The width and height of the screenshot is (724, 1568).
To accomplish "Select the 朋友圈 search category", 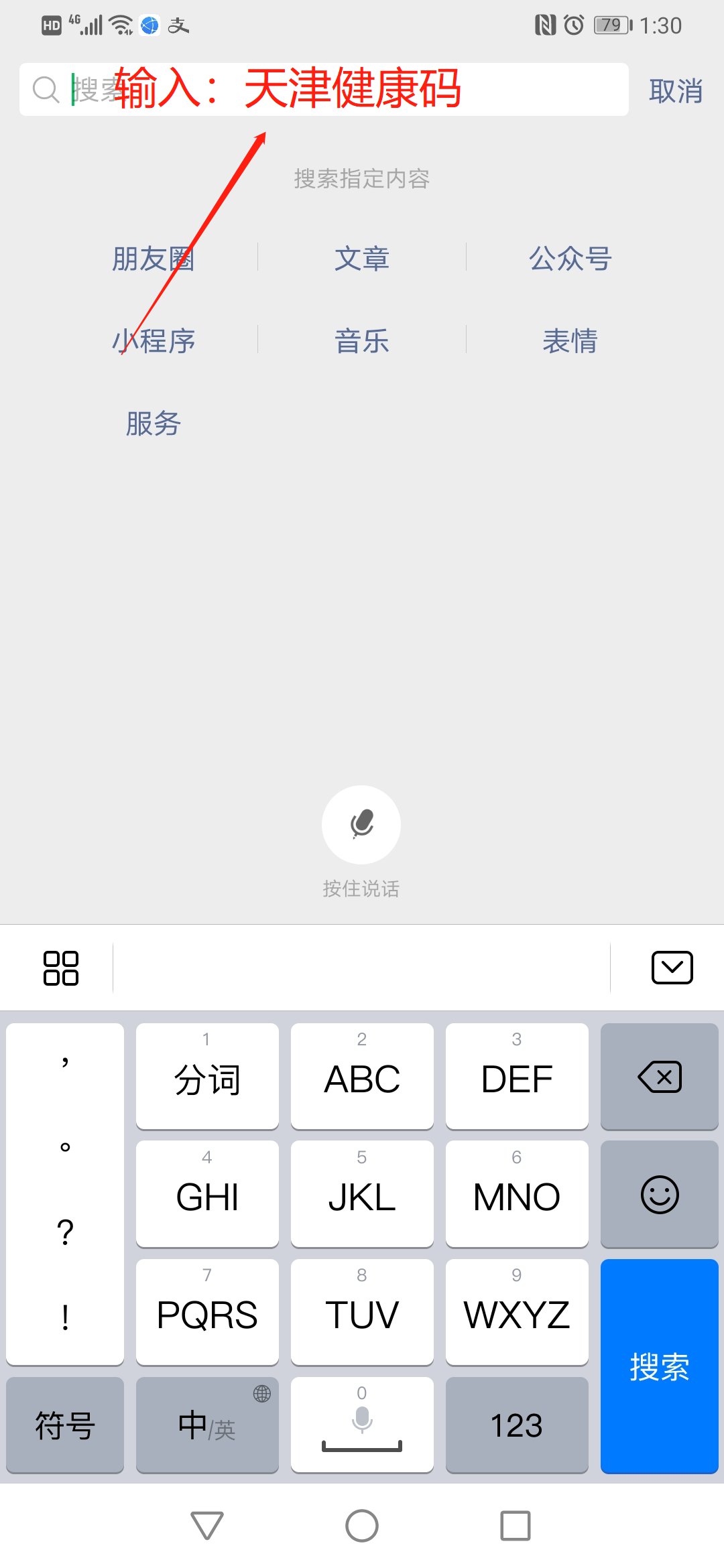I will click(154, 259).
